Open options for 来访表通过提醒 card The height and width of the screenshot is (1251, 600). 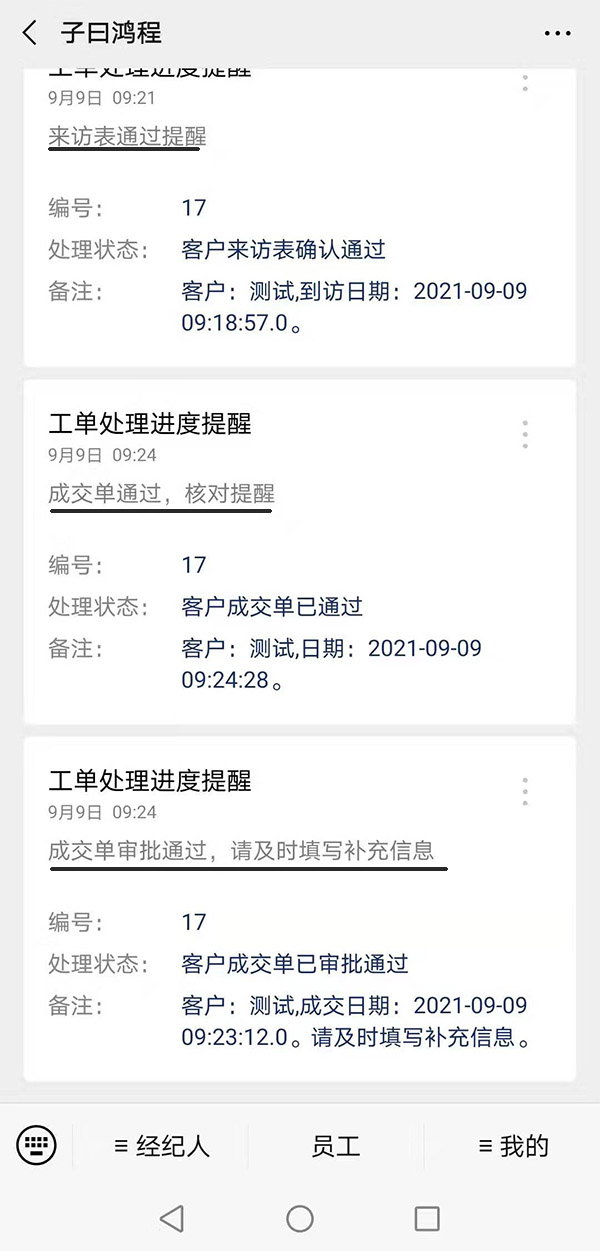click(x=525, y=82)
